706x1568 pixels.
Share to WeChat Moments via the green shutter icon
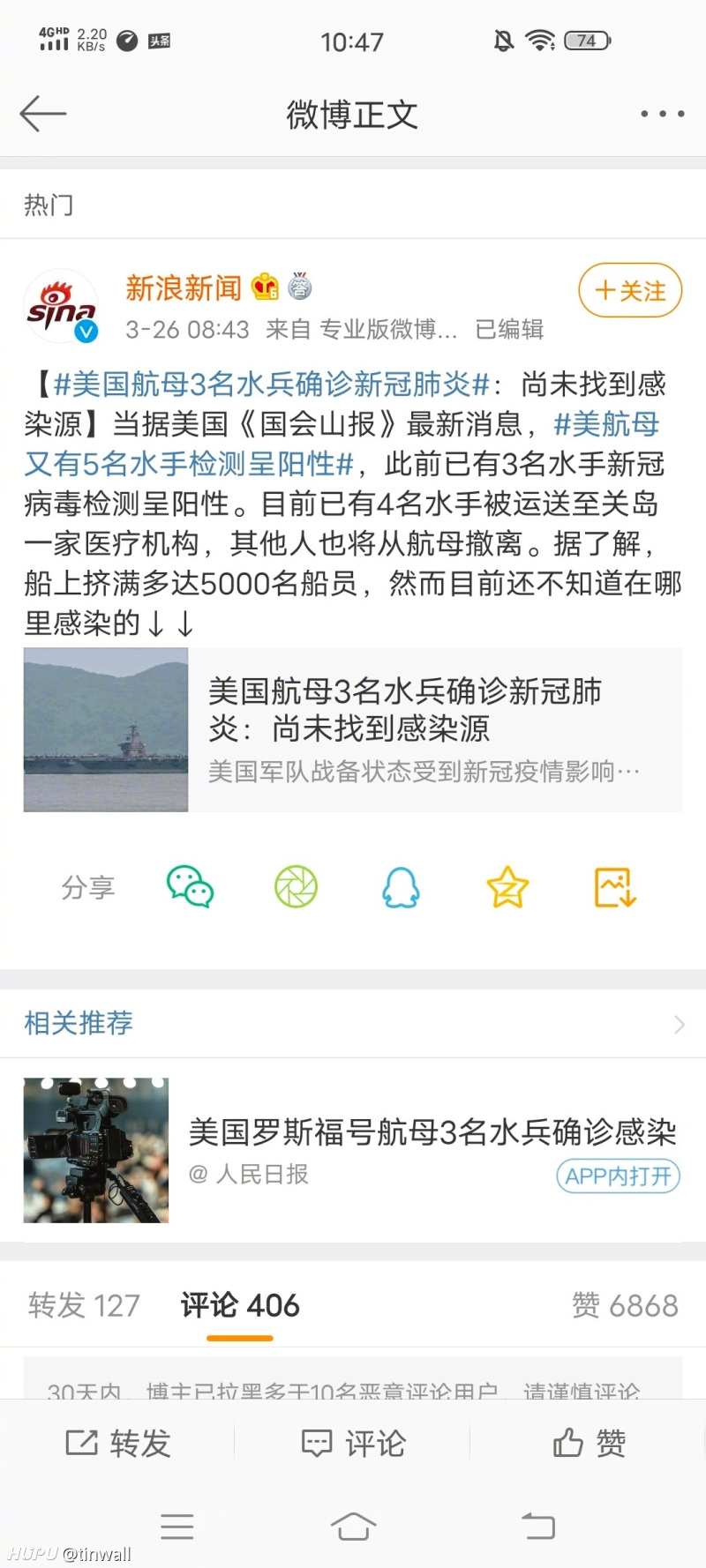tap(296, 887)
